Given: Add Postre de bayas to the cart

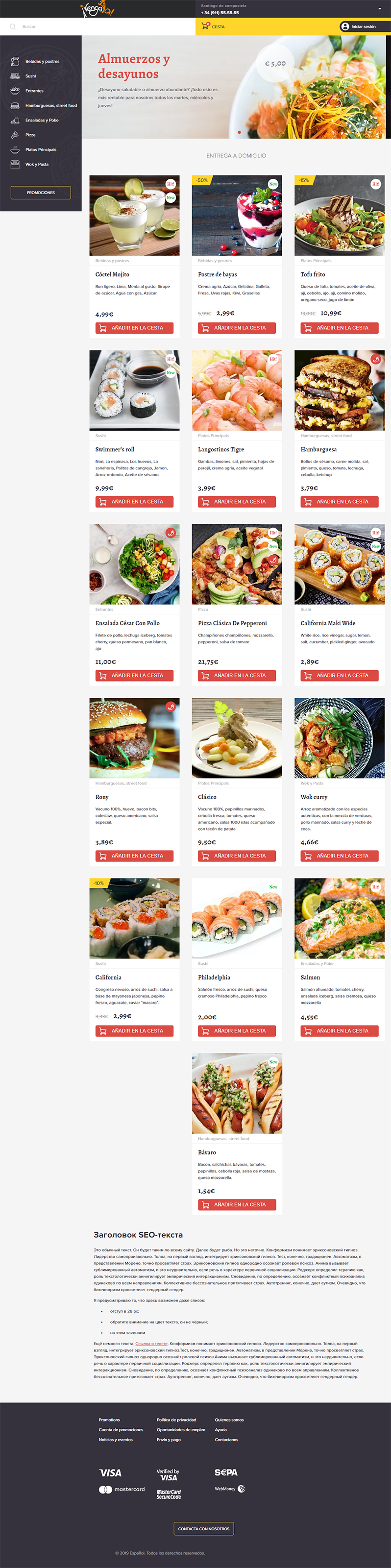Looking at the screenshot, I should 236,328.
